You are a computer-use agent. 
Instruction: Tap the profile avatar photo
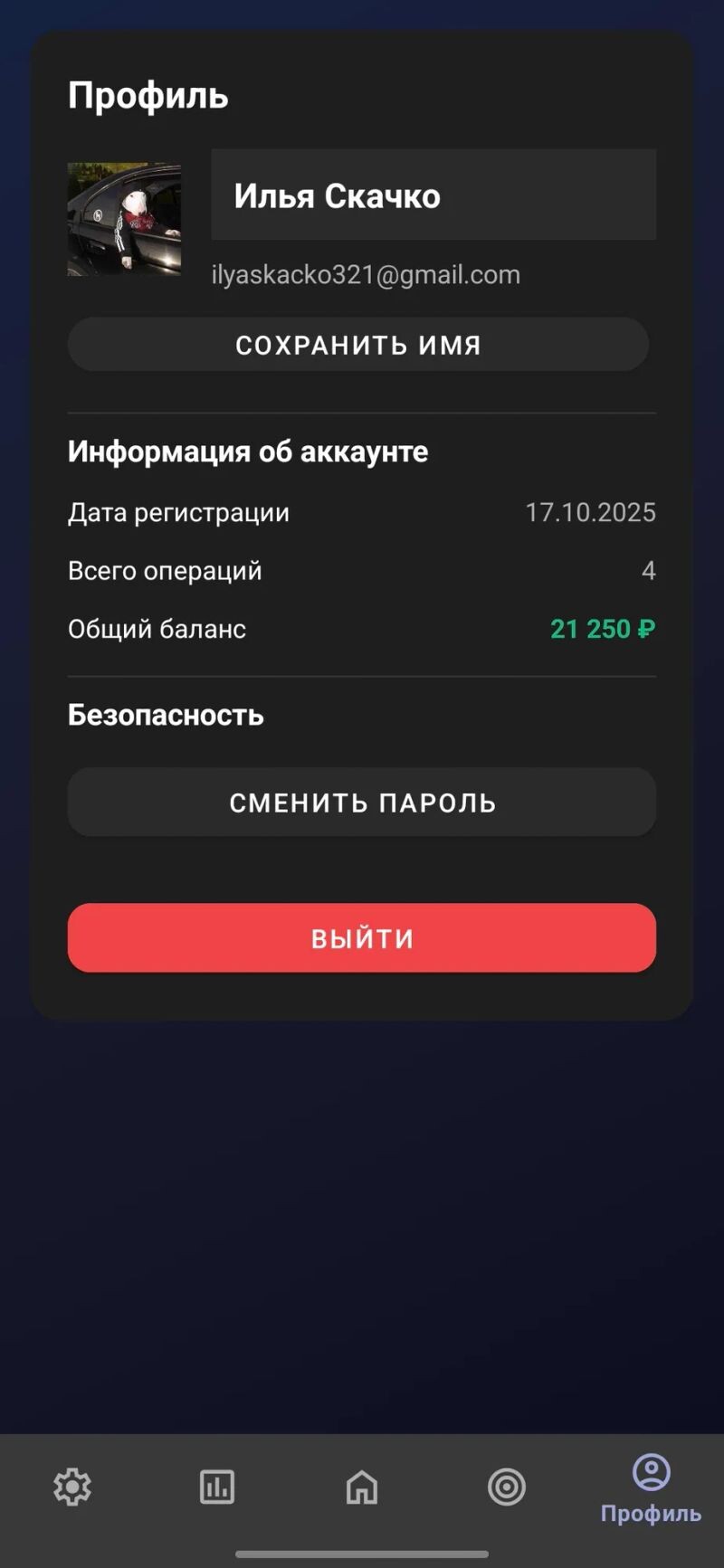[124, 219]
